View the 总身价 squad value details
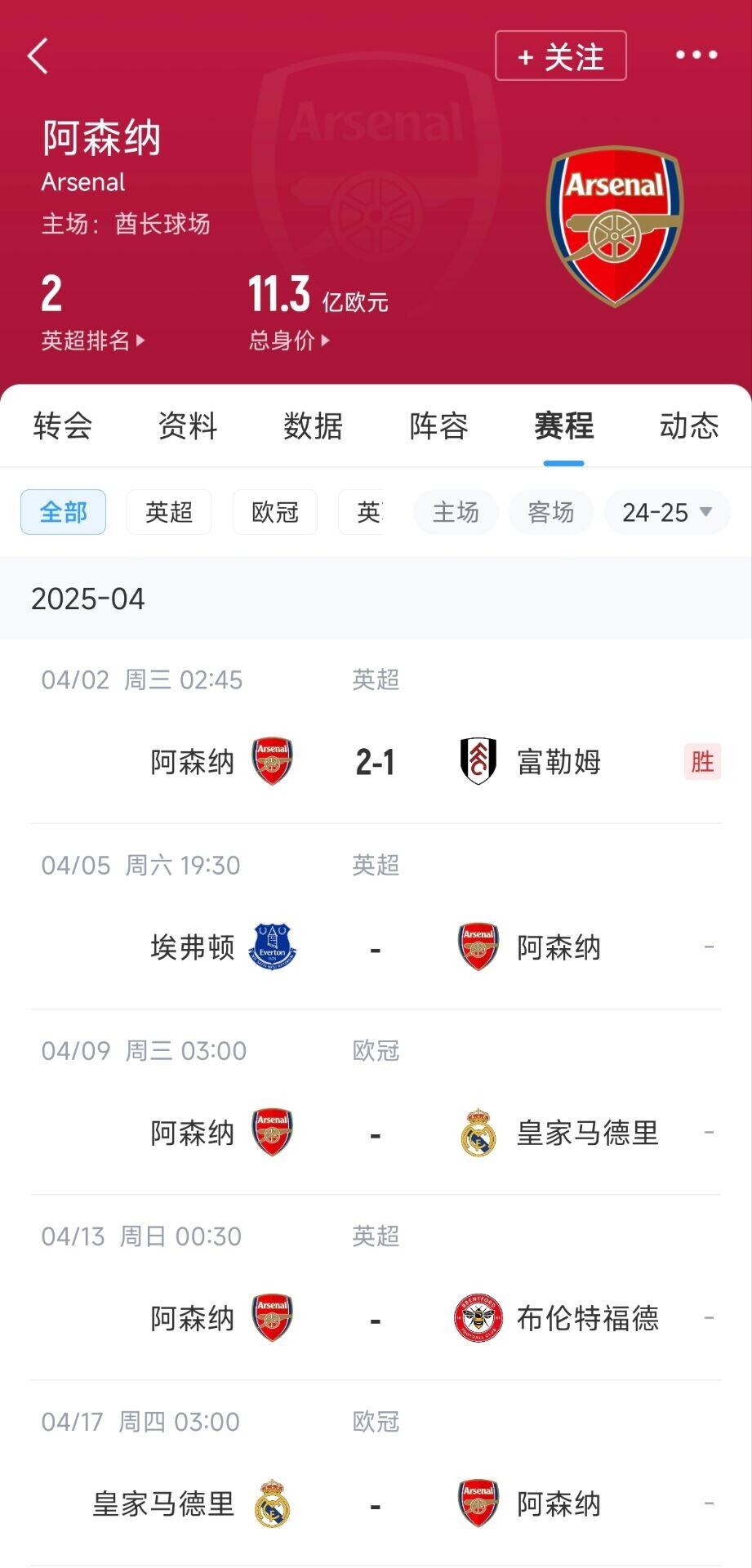Viewport: 752px width, 1568px height. coord(289,341)
